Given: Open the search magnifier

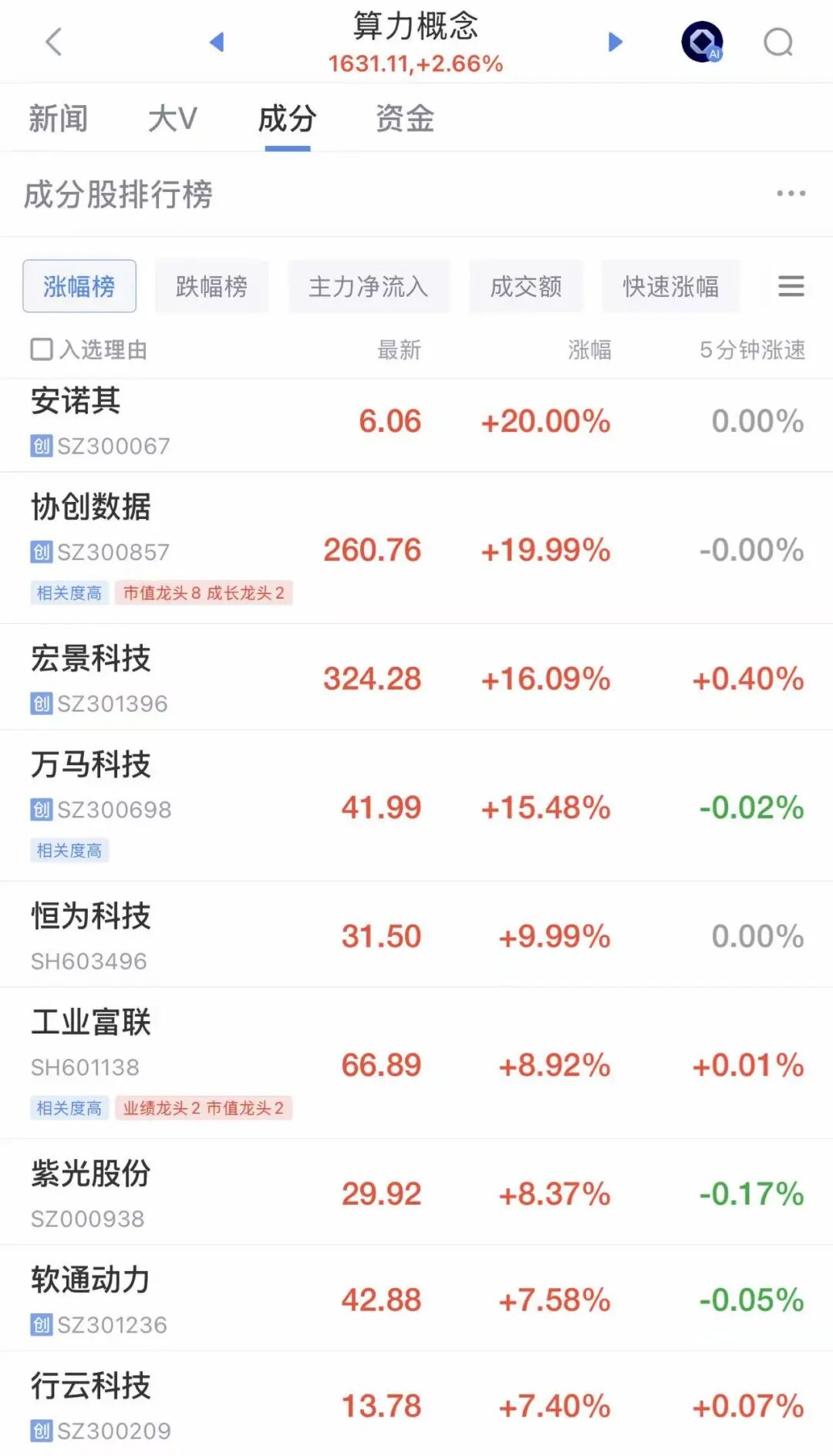Looking at the screenshot, I should coord(777,42).
